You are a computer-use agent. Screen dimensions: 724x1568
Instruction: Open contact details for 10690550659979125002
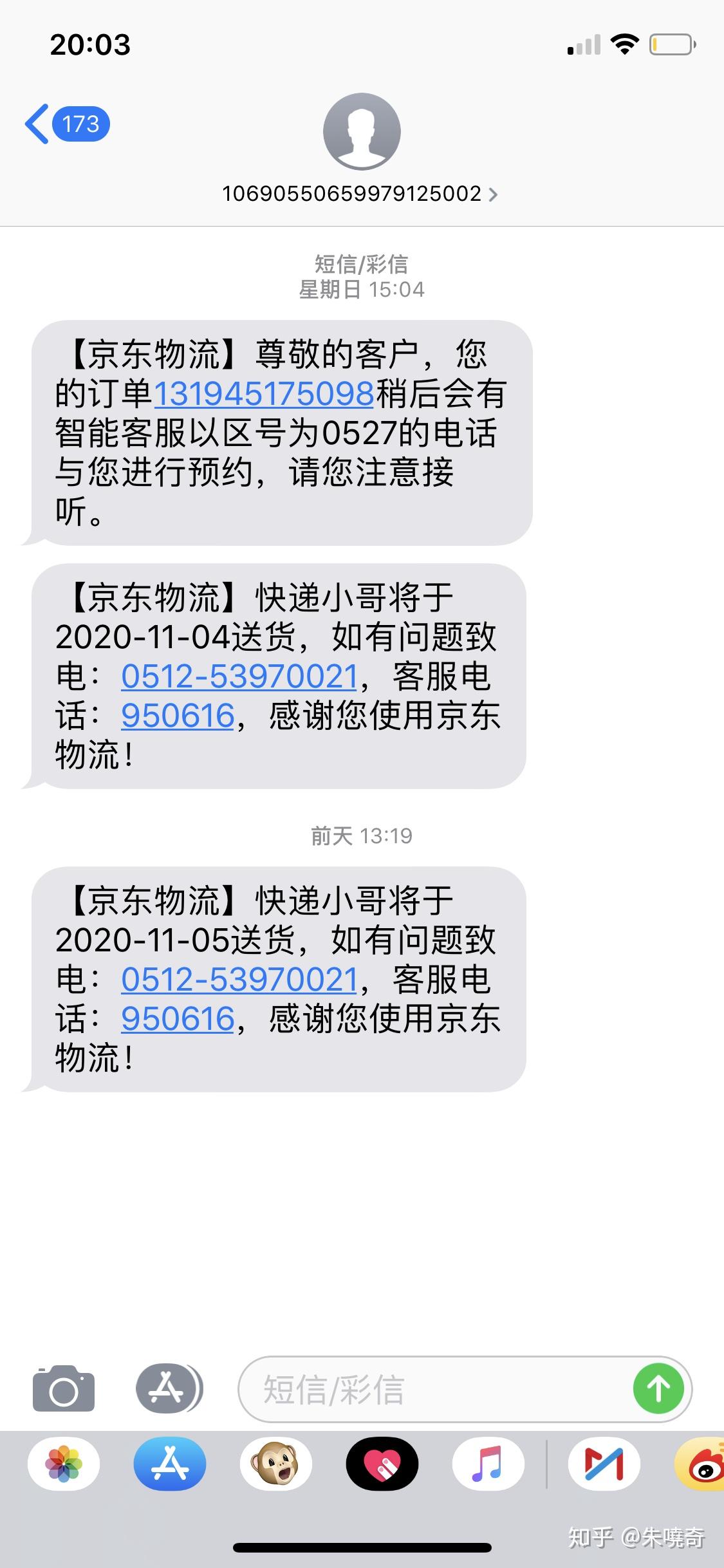360,194
